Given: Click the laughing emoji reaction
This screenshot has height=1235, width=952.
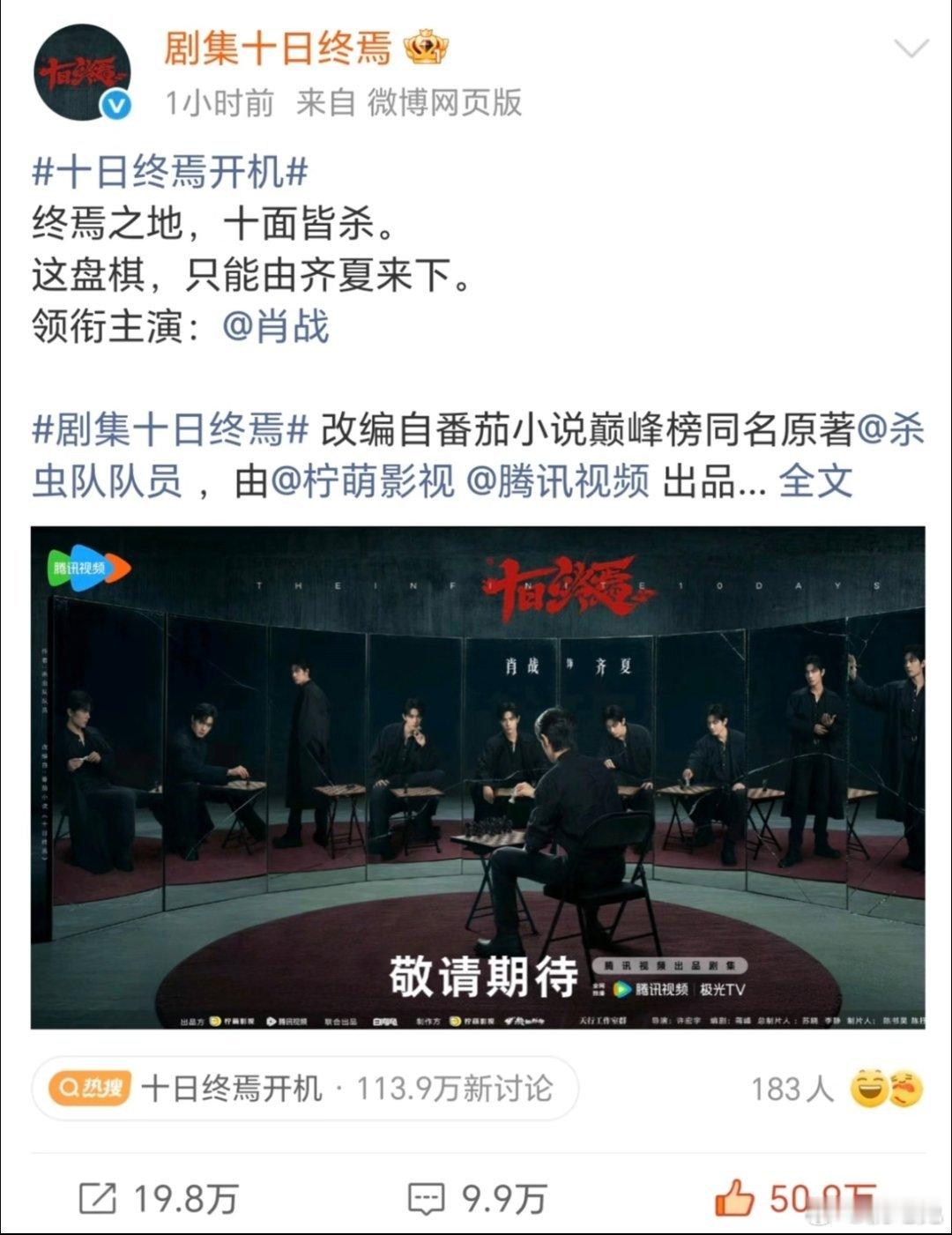Looking at the screenshot, I should point(869,1087).
